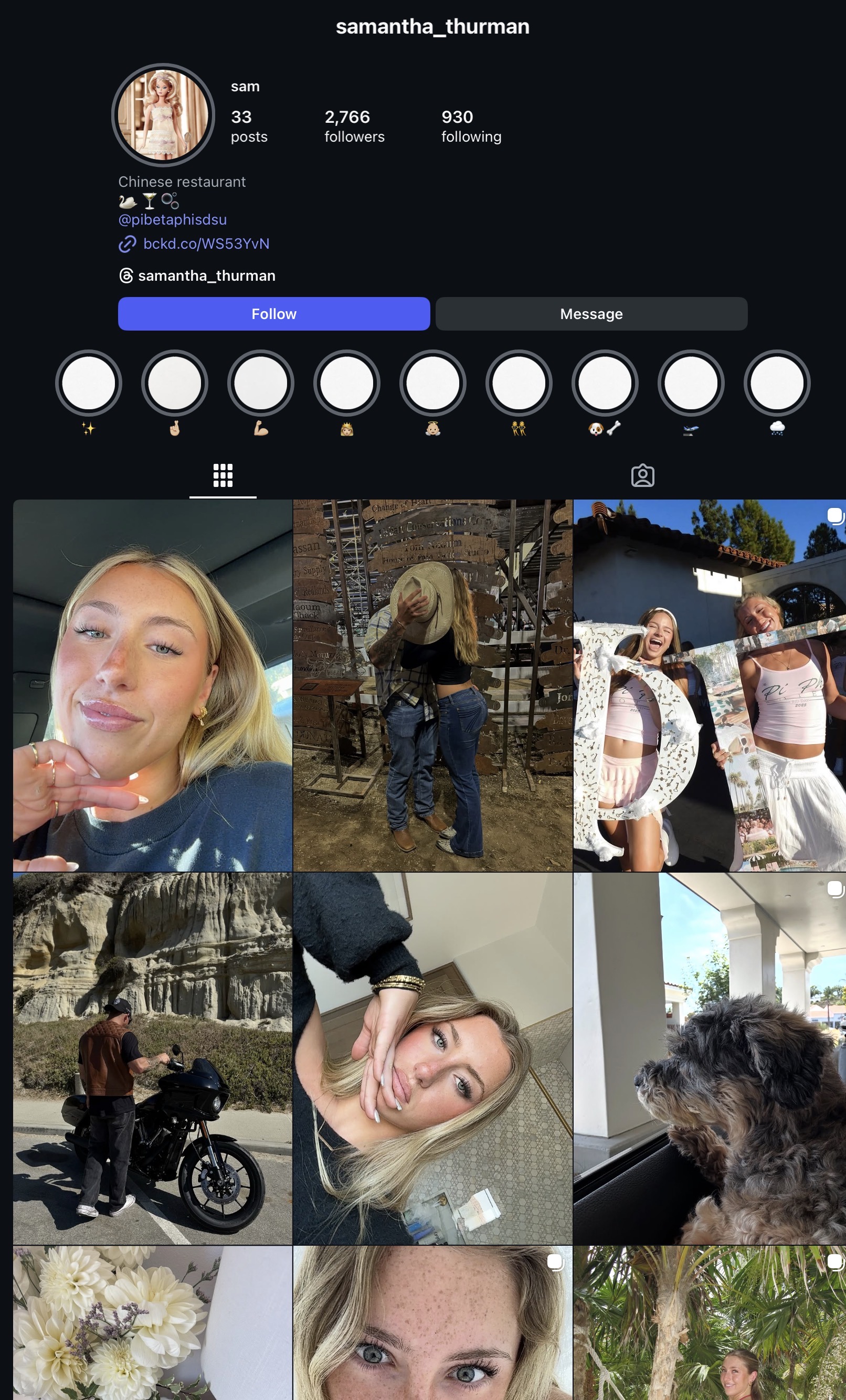Open the flexed bicep story highlight
846x1400 pixels.
click(x=261, y=383)
